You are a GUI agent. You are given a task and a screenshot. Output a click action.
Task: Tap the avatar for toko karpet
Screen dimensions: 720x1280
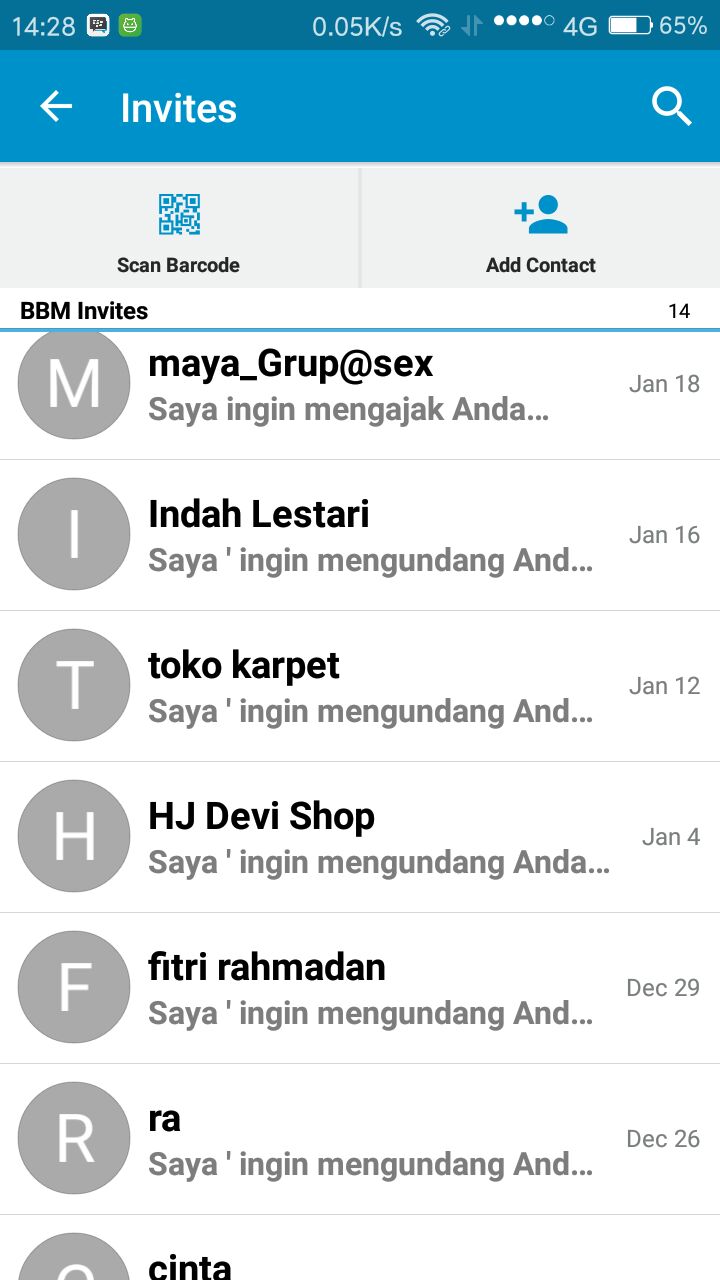[73, 685]
